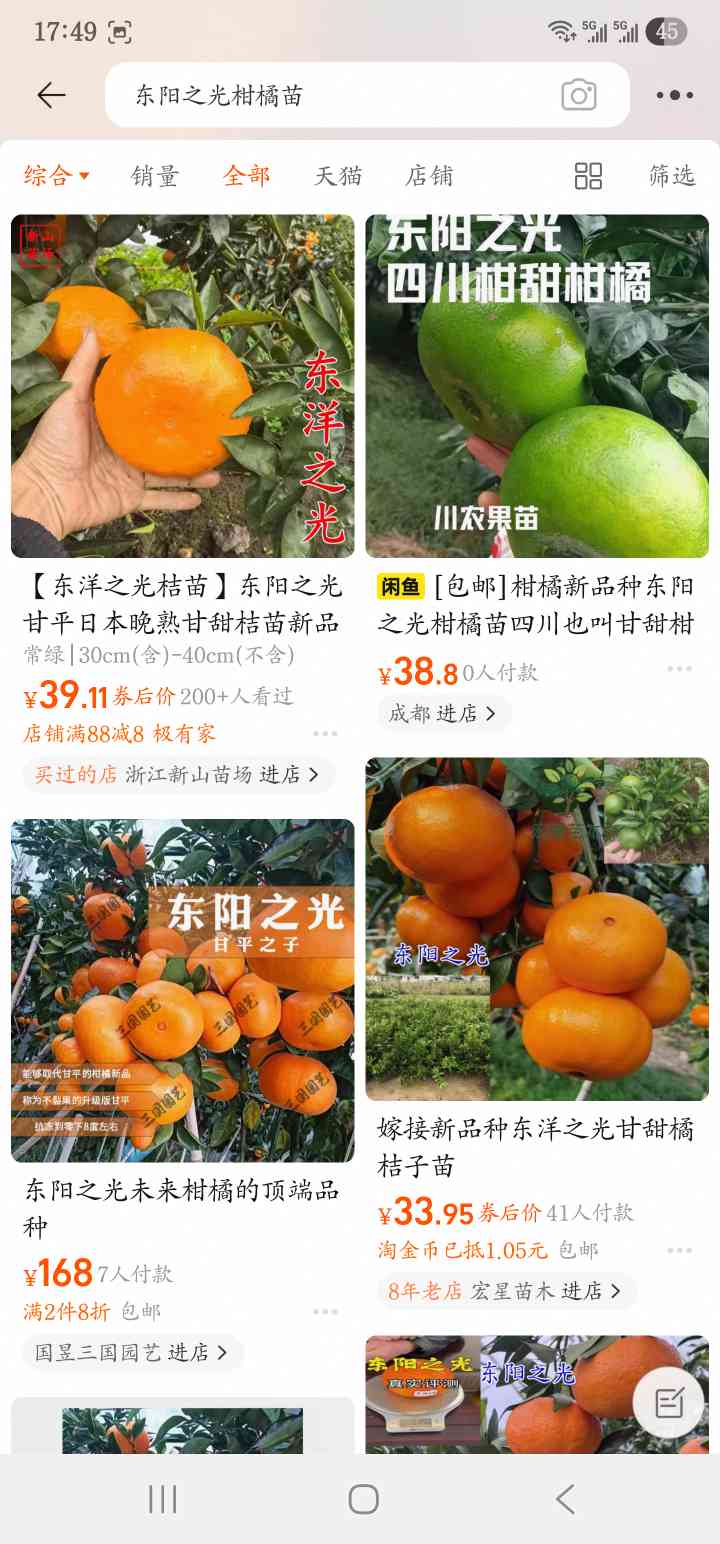
Task: Tap the system home button
Action: (x=363, y=1499)
